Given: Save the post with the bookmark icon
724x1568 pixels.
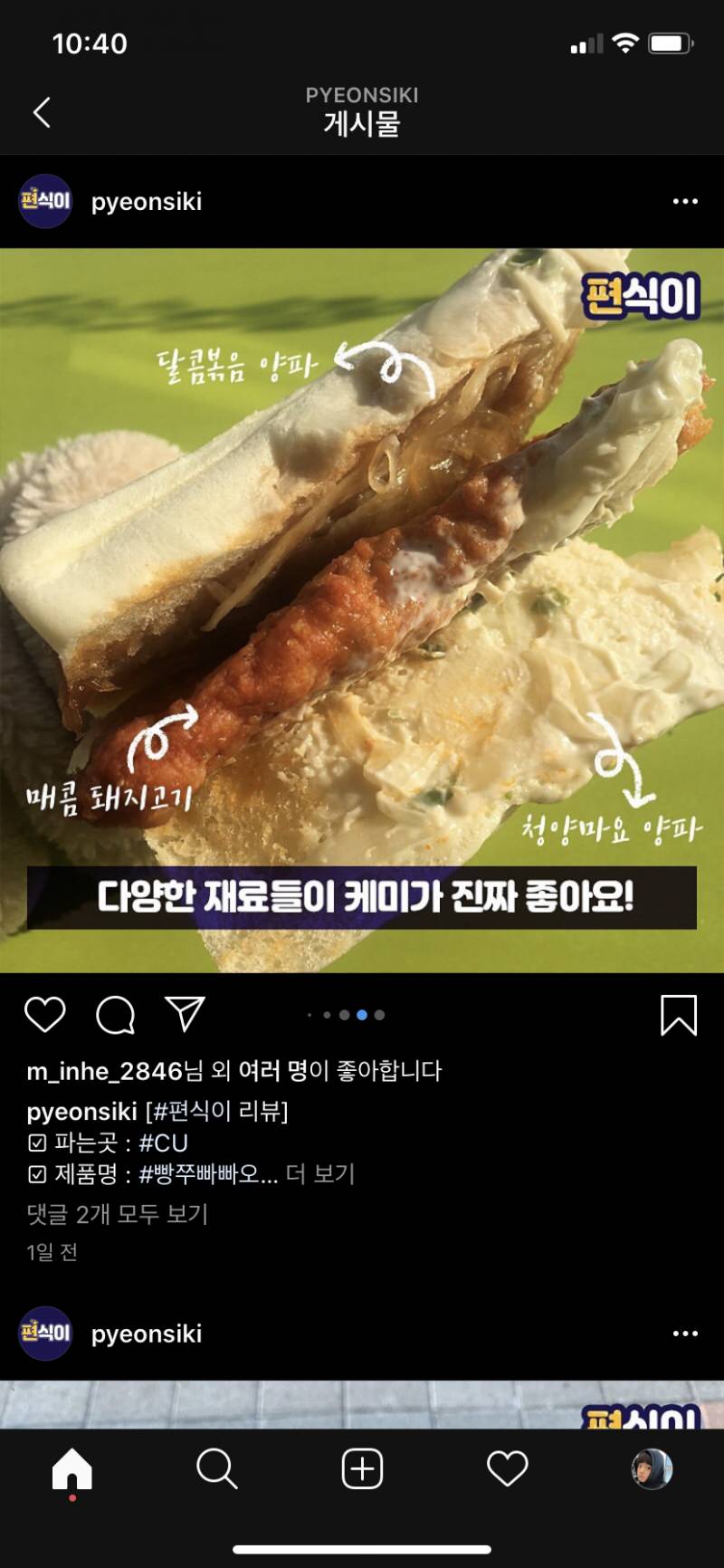Looking at the screenshot, I should [x=677, y=1016].
